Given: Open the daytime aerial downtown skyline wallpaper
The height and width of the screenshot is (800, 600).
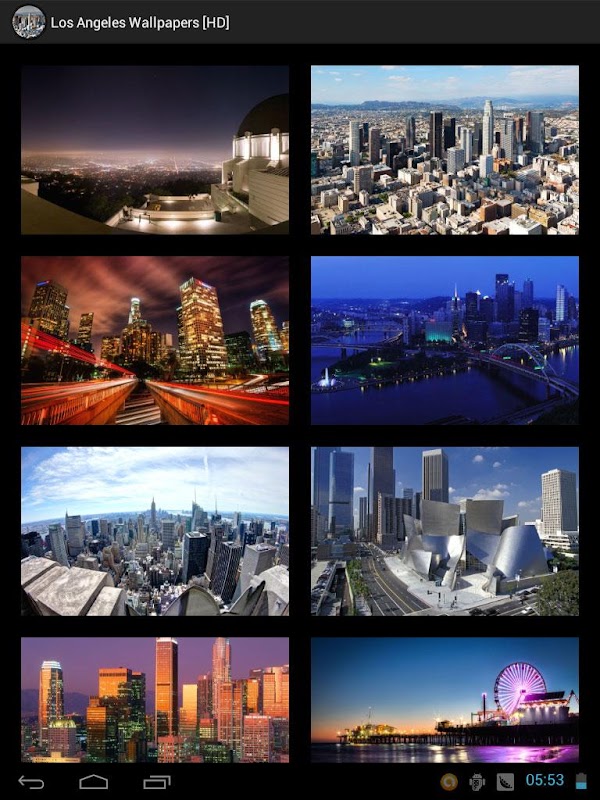Looking at the screenshot, I should pos(445,150).
